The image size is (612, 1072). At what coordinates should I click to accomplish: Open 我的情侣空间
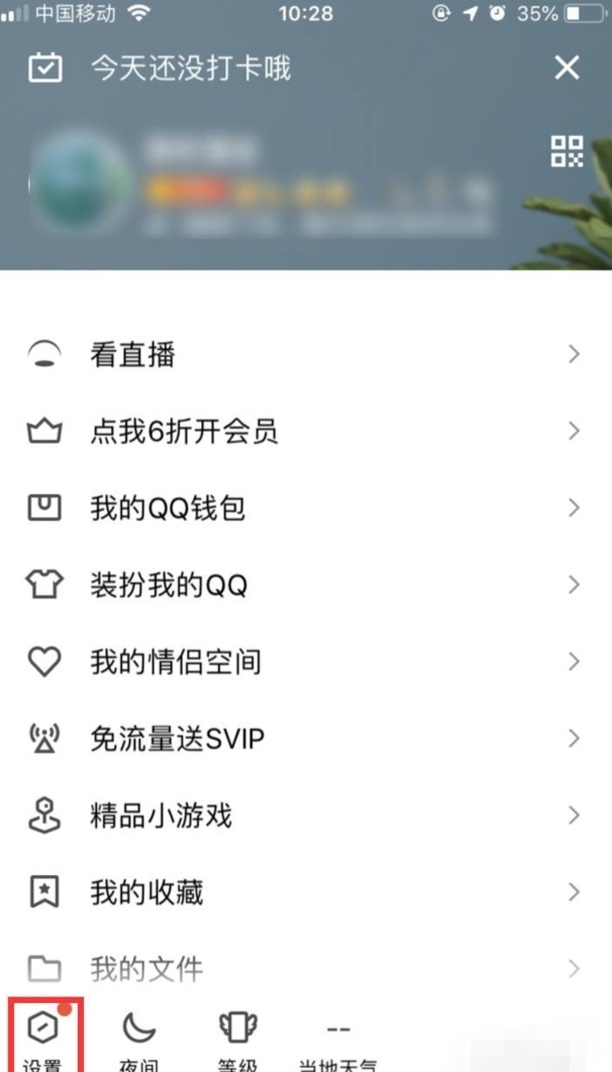tap(300, 662)
